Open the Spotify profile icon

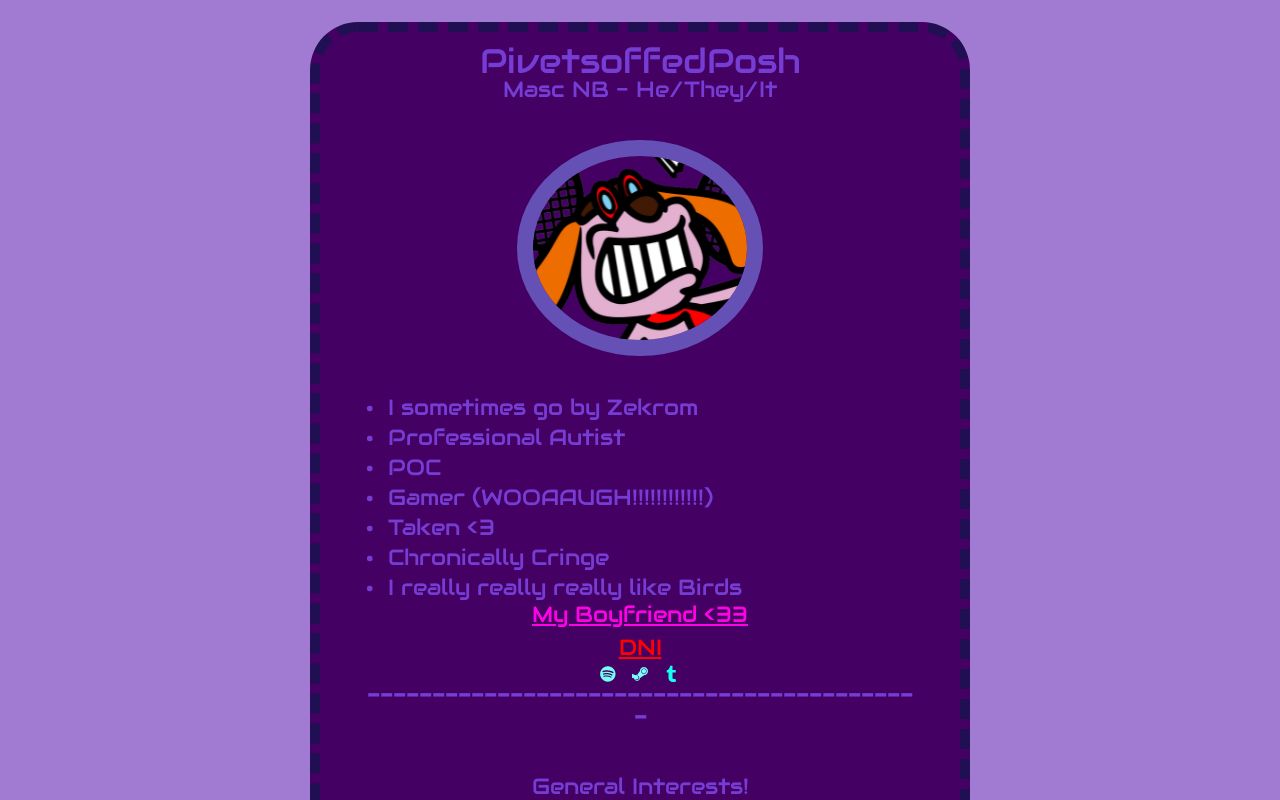pos(608,674)
